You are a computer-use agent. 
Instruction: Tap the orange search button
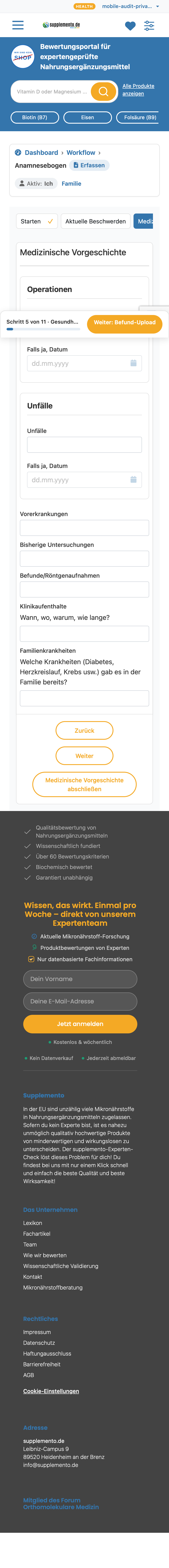point(104,92)
